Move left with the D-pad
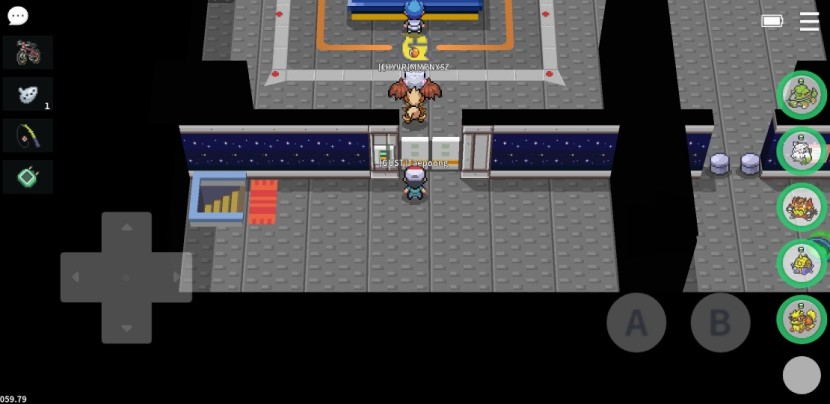The image size is (830, 404). pos(83,277)
